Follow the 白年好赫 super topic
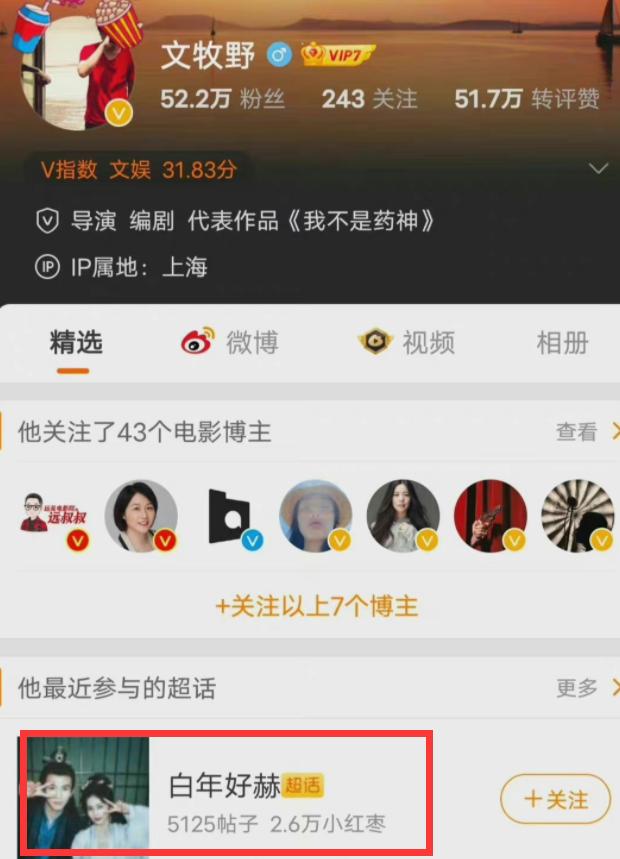620x859 pixels. tap(555, 799)
